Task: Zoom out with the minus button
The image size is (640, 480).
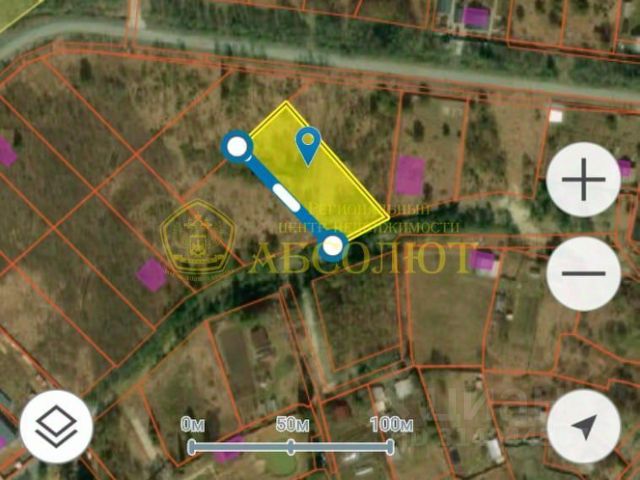Action: pyautogui.click(x=584, y=273)
